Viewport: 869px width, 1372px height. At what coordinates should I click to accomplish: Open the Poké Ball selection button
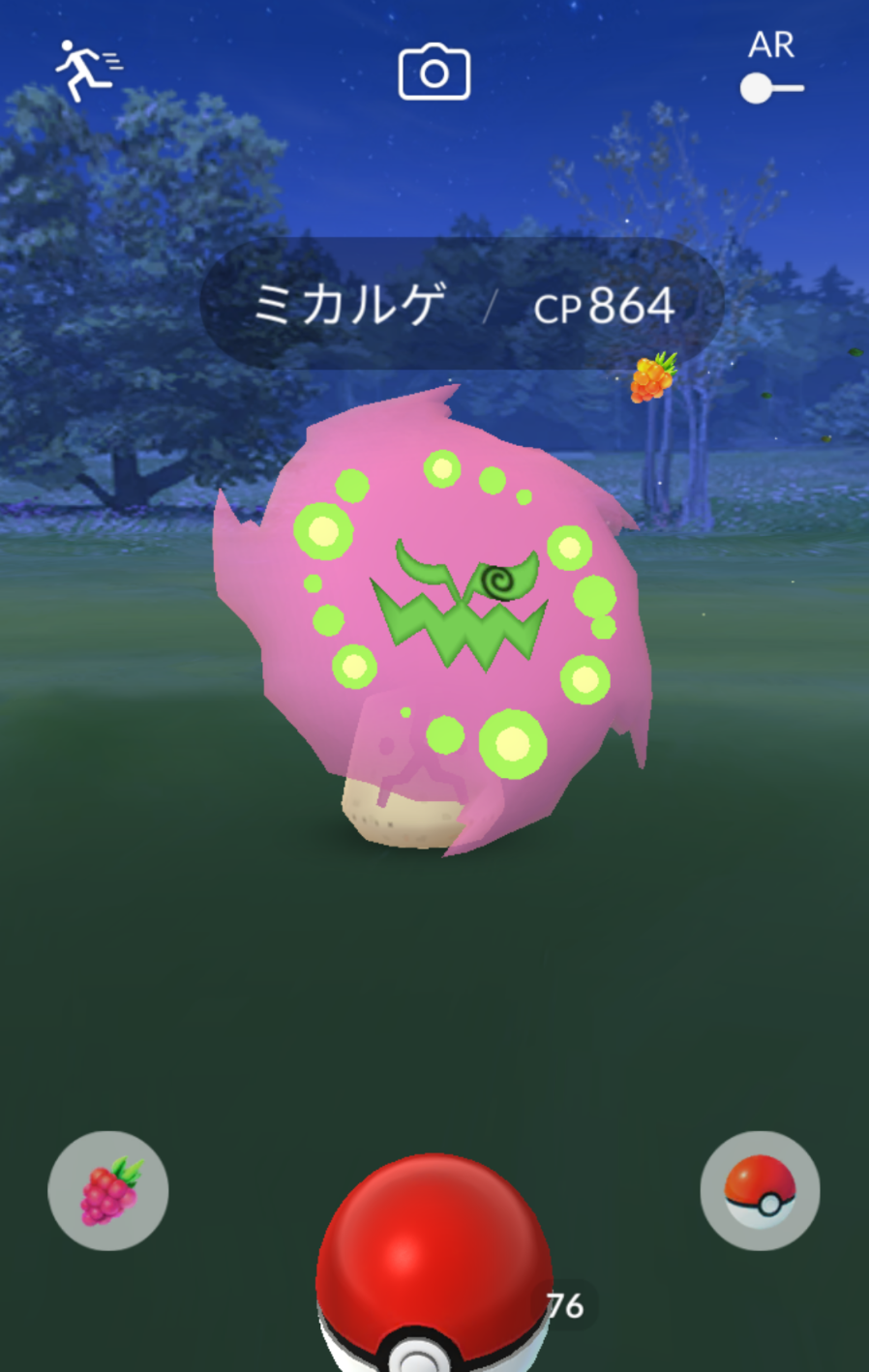(760, 1190)
